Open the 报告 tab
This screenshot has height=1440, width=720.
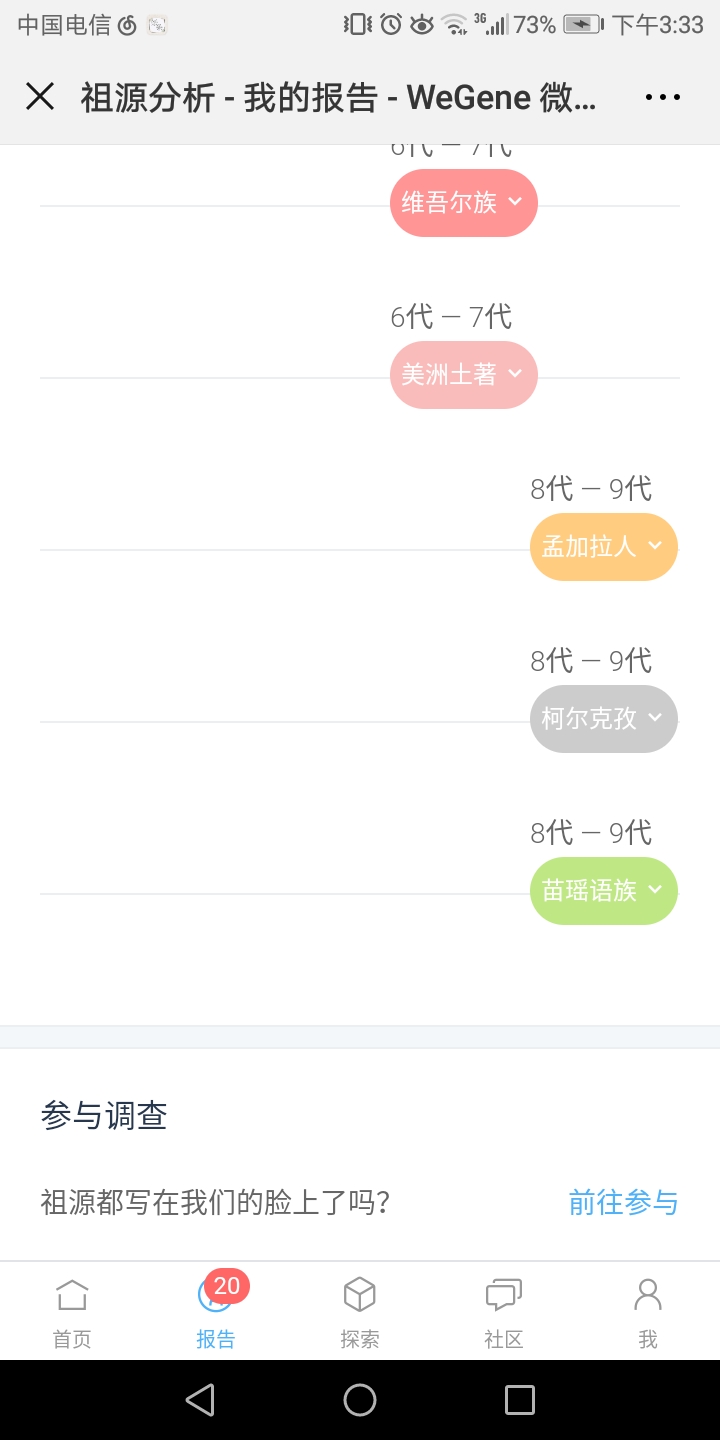click(216, 1312)
